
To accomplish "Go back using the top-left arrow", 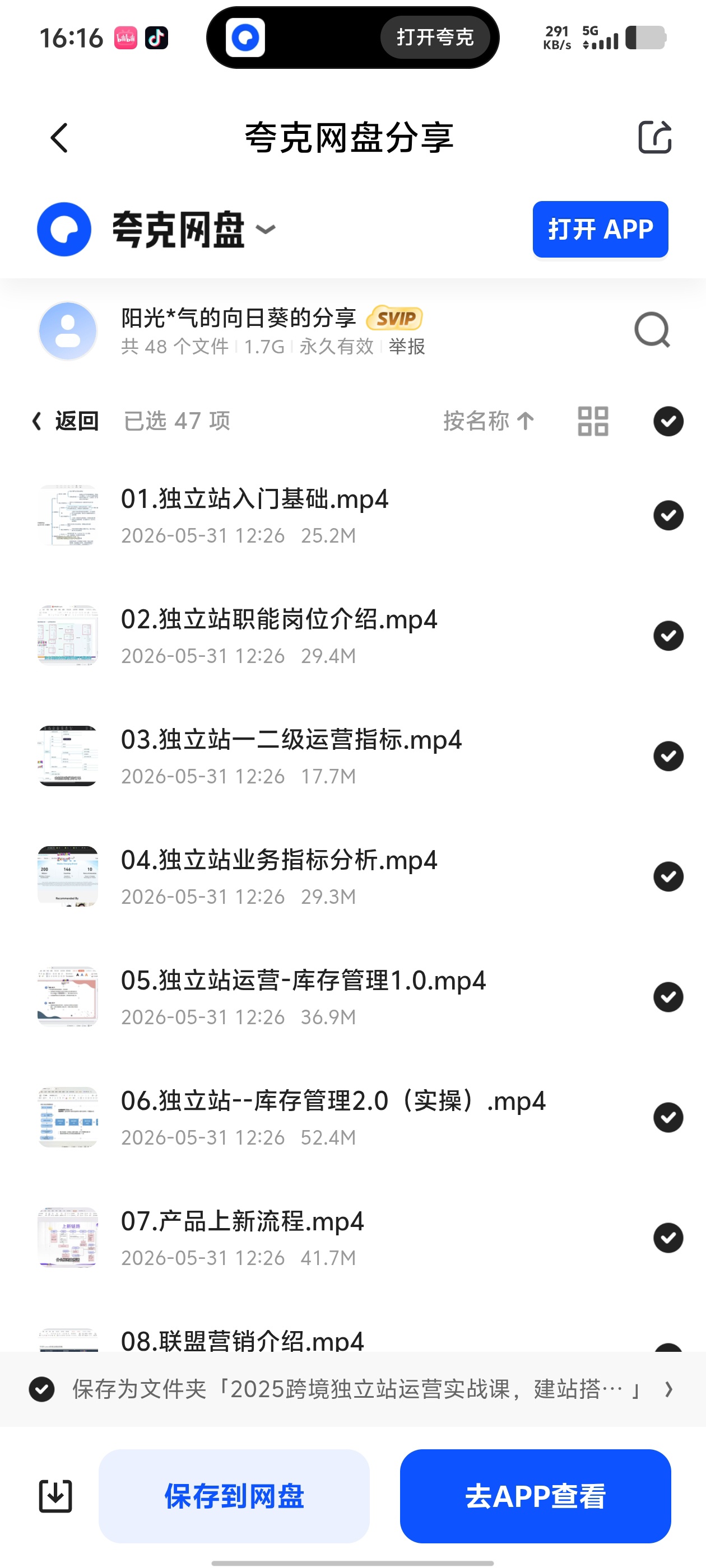I will (x=59, y=138).
